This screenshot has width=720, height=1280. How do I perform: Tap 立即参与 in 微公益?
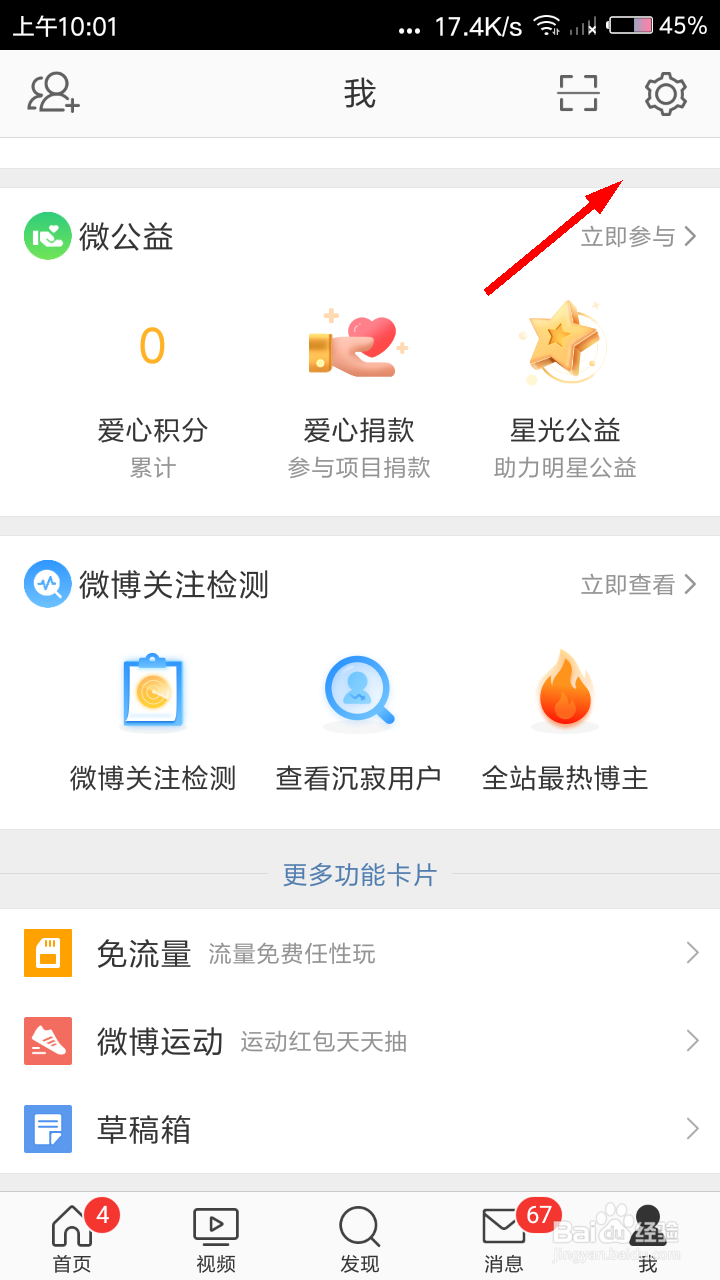pyautogui.click(x=638, y=237)
